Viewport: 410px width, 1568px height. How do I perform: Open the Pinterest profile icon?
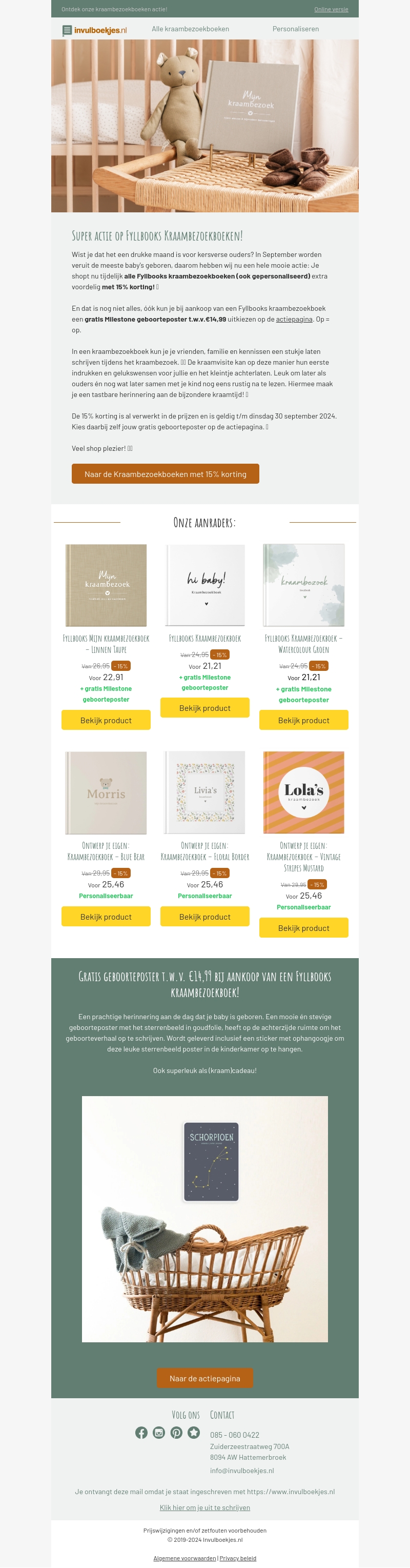pyautogui.click(x=176, y=1432)
